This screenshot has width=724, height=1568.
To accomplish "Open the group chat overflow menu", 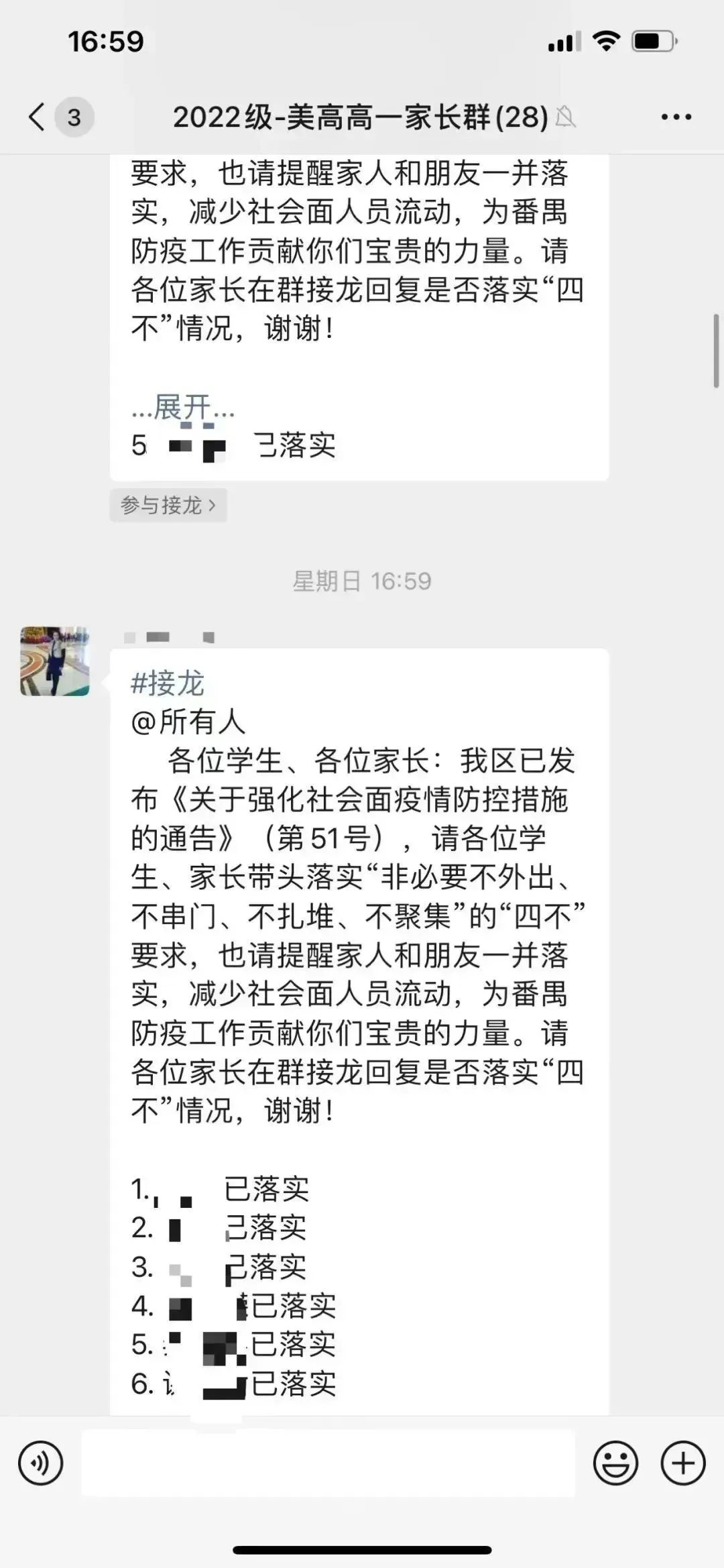I will pos(676,117).
